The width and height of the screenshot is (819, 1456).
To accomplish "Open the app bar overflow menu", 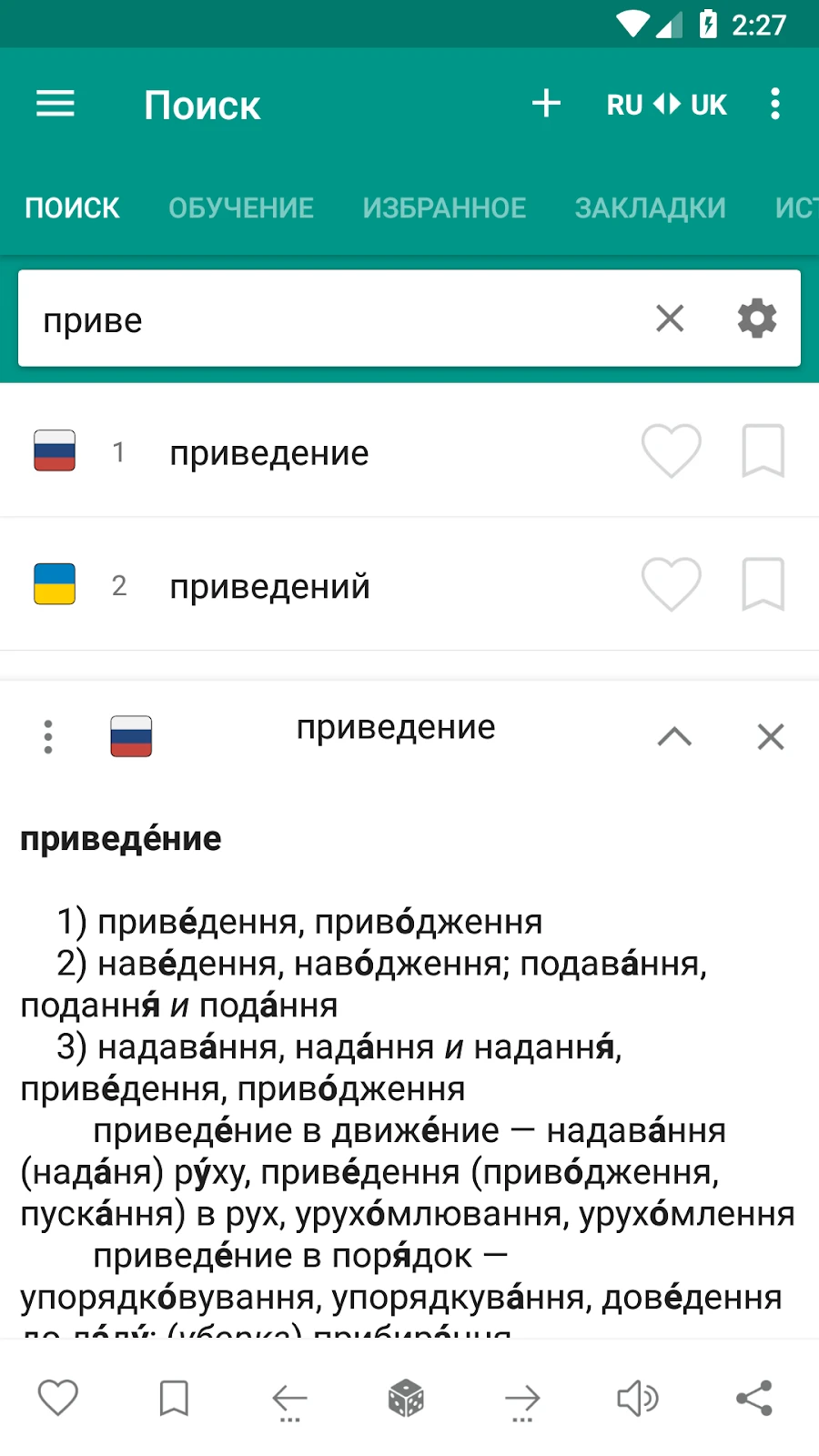I will [774, 104].
